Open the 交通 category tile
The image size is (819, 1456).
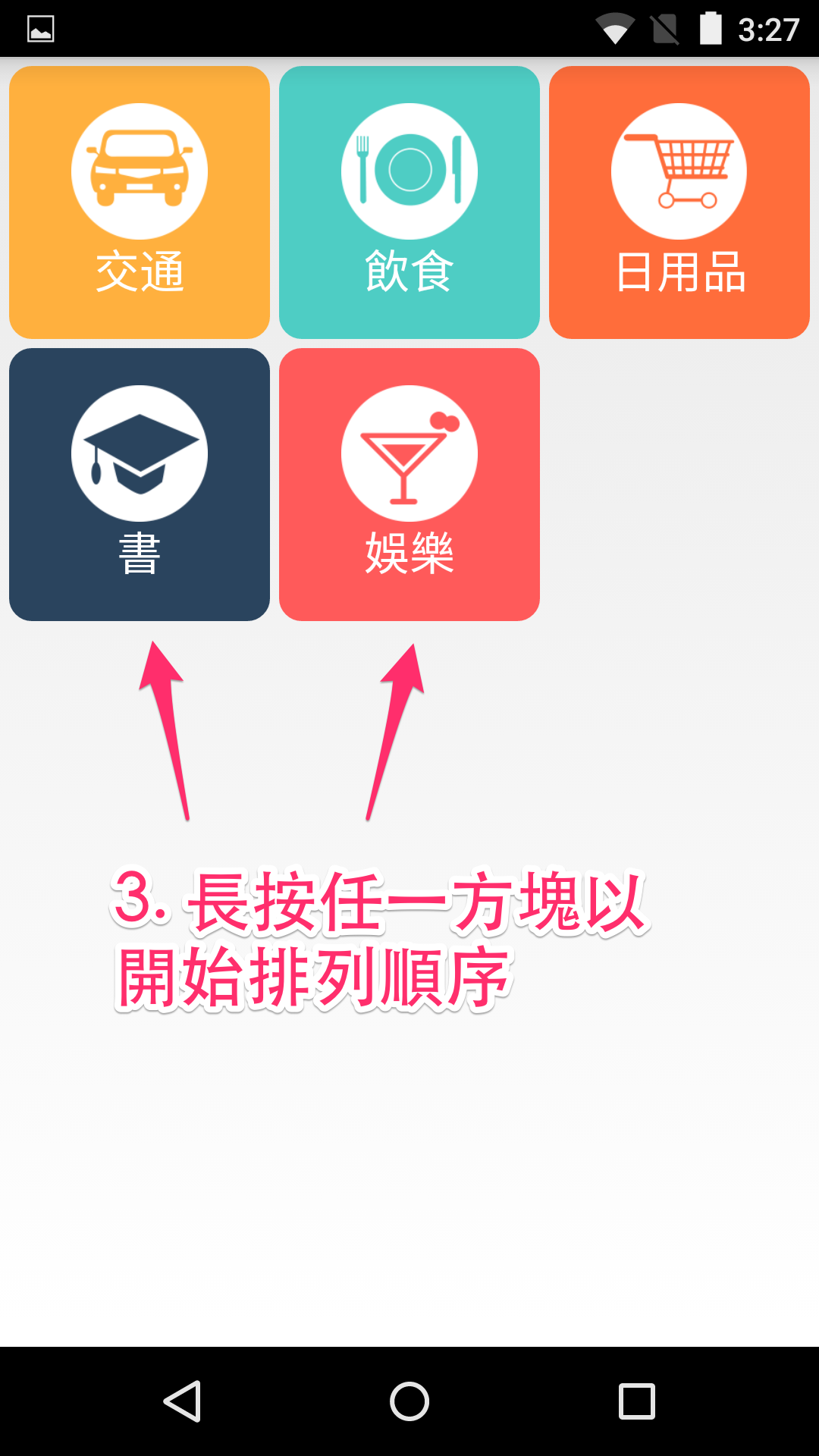click(140, 202)
